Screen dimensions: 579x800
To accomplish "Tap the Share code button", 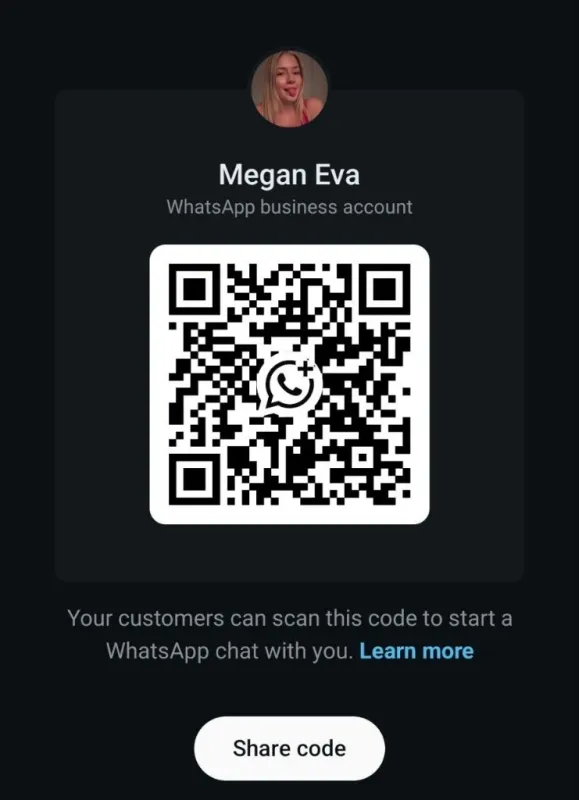I will pos(289,748).
